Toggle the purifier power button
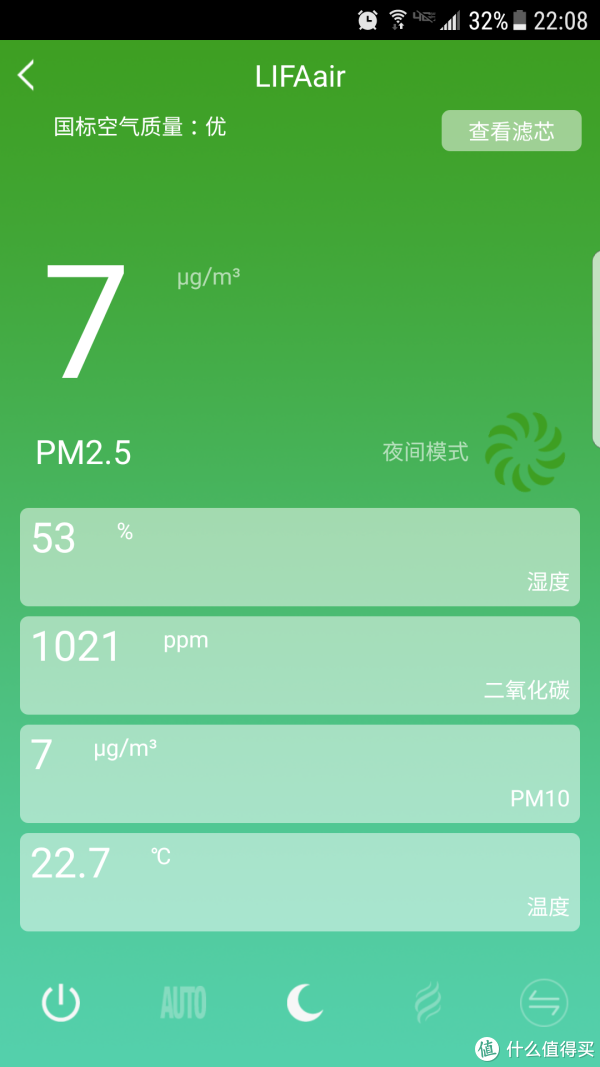 (61, 1002)
